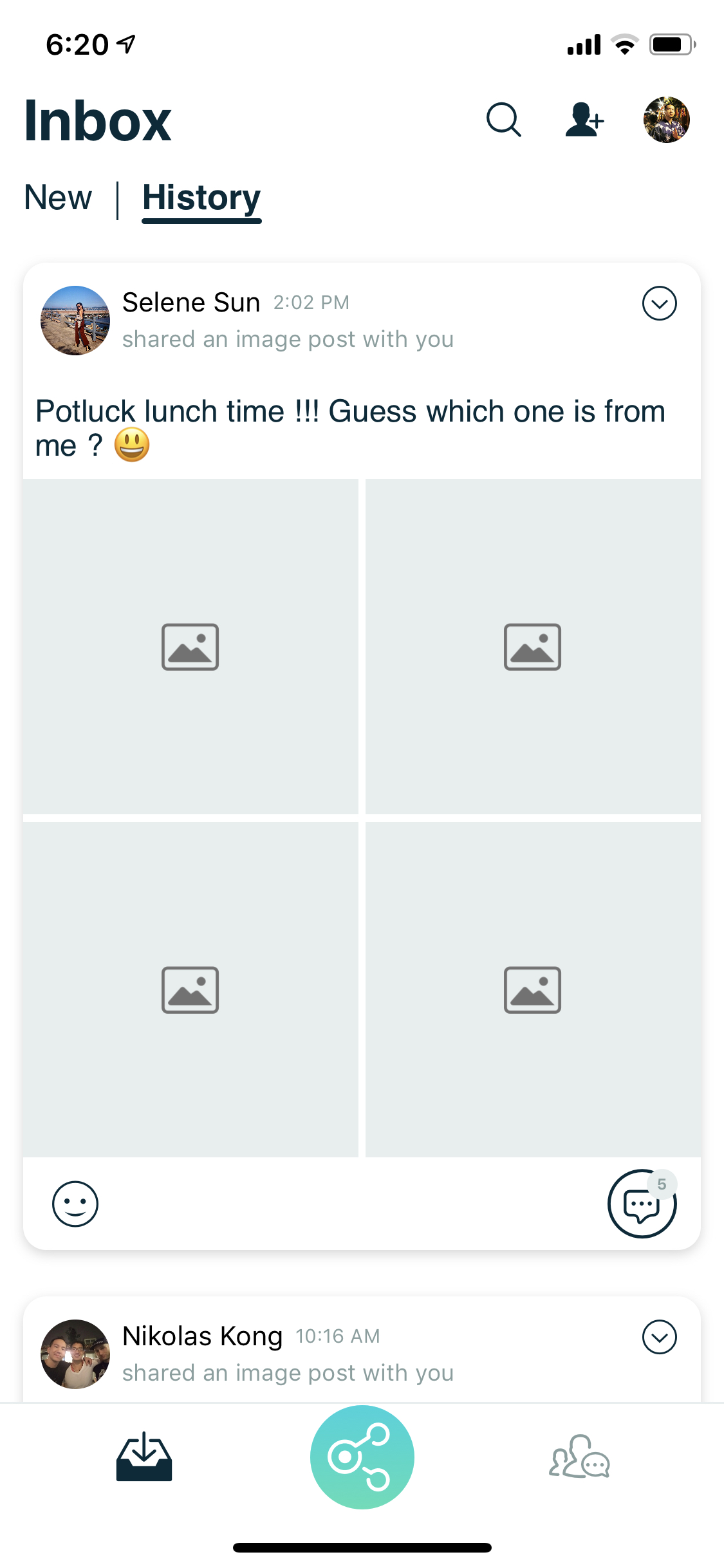Screen dimensions: 724x1568
Task: Tap the center share button
Action: coord(362,1457)
